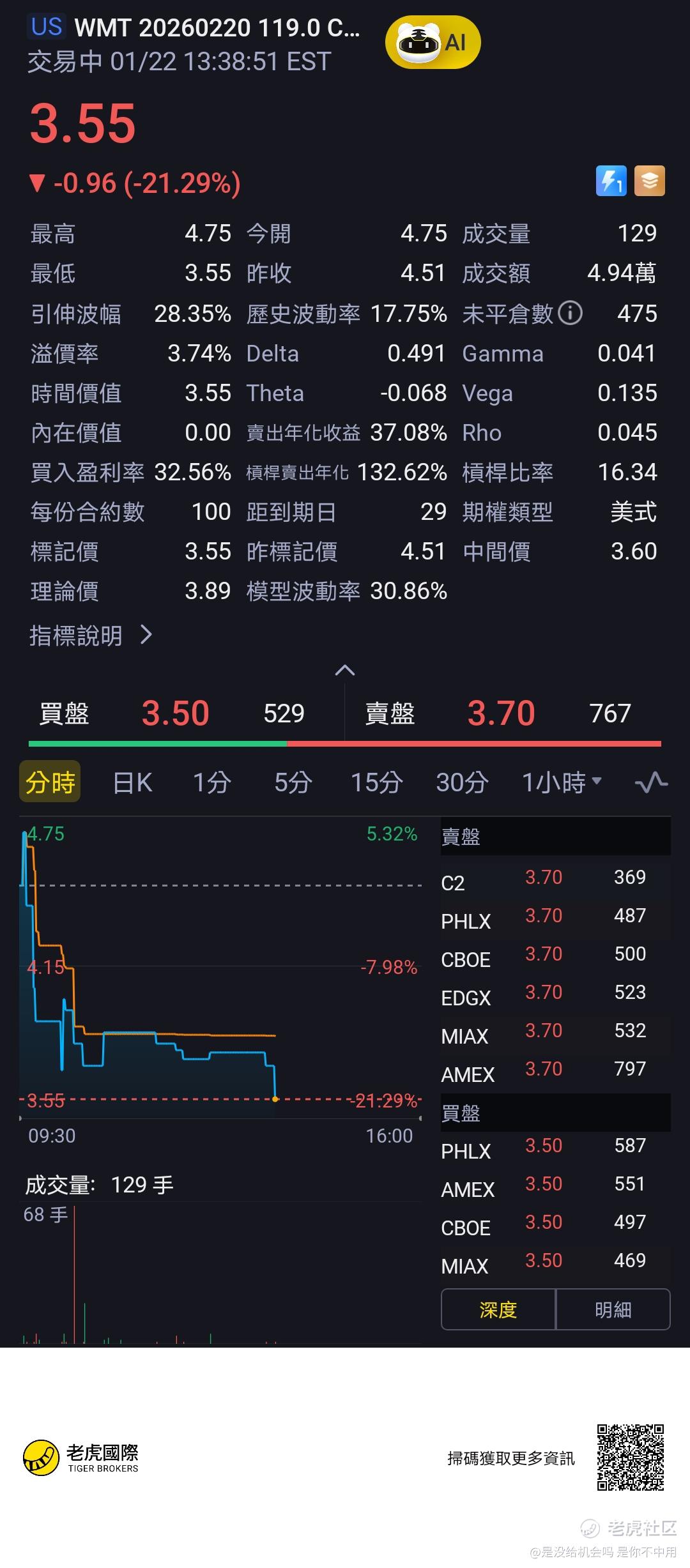
Task: Show info about 未平倉數
Action: point(570,313)
